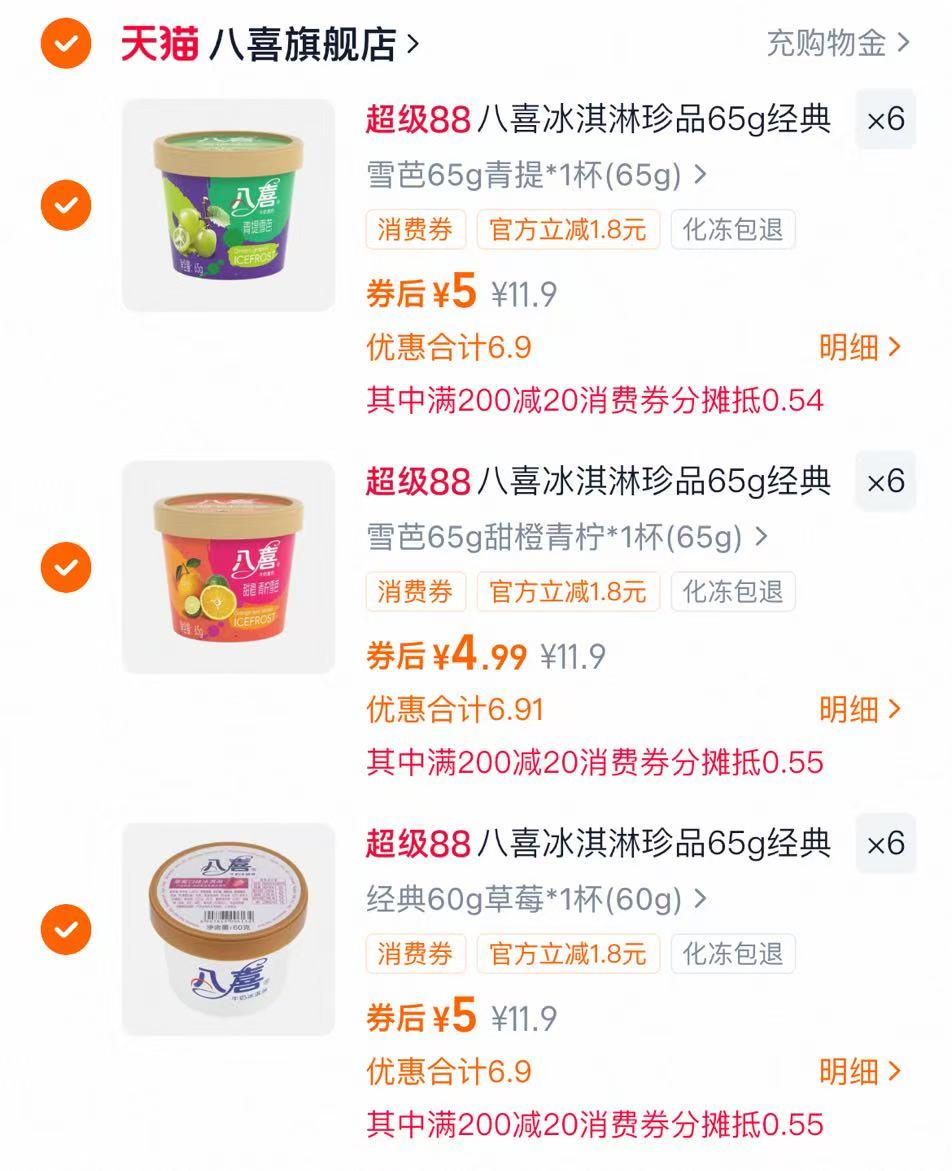Click 化冻包退 tag on 甜橙青柠 item
Viewport: 952px width, 1171px height.
[734, 593]
